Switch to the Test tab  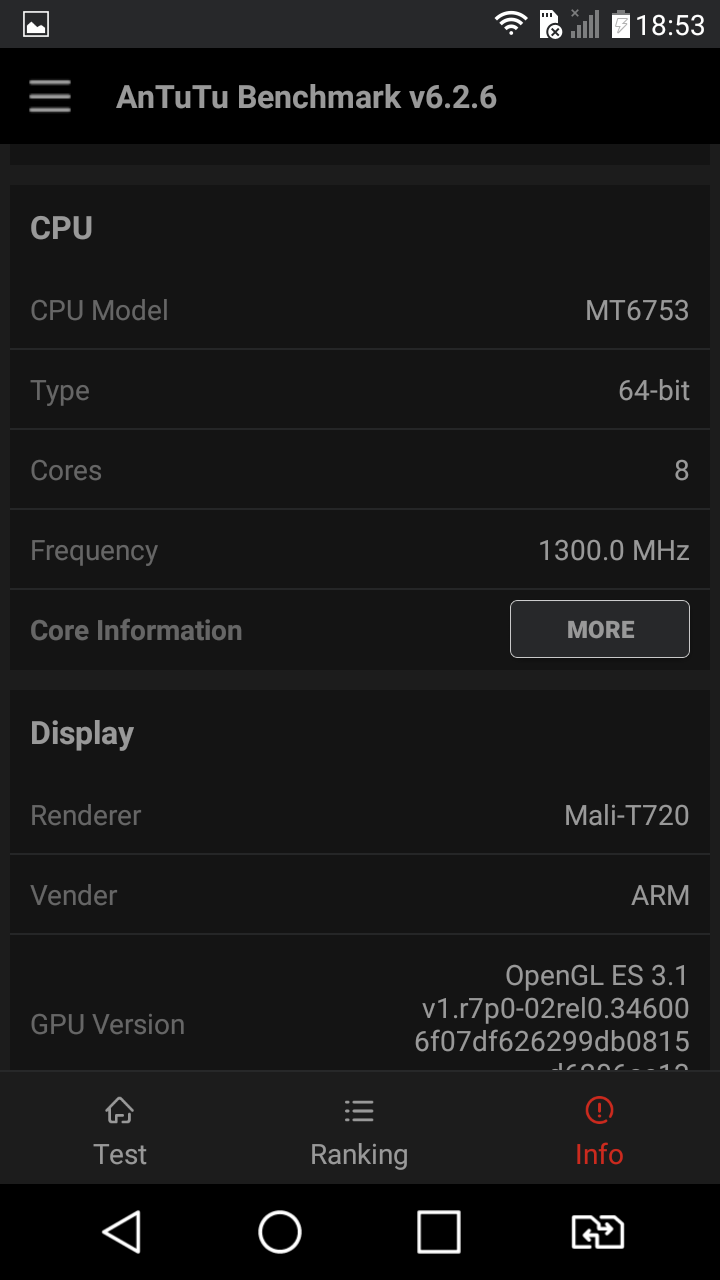[x=120, y=1132]
